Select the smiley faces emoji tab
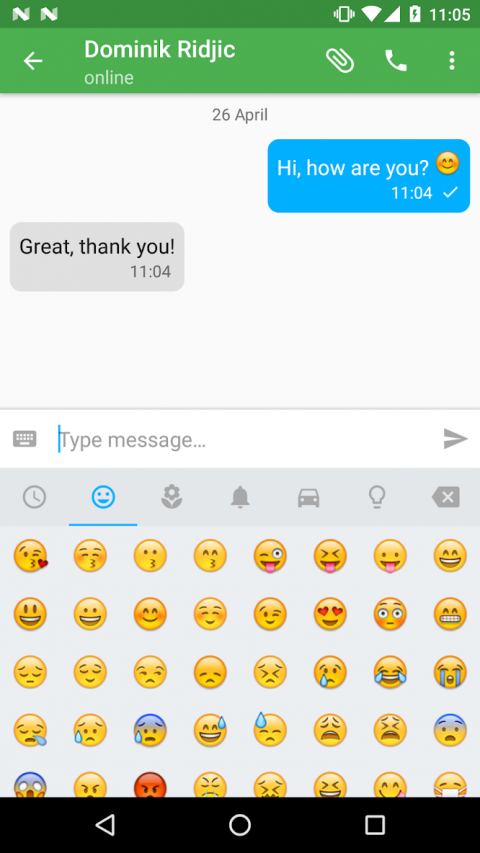Image resolution: width=480 pixels, height=853 pixels. pyautogui.click(x=103, y=497)
